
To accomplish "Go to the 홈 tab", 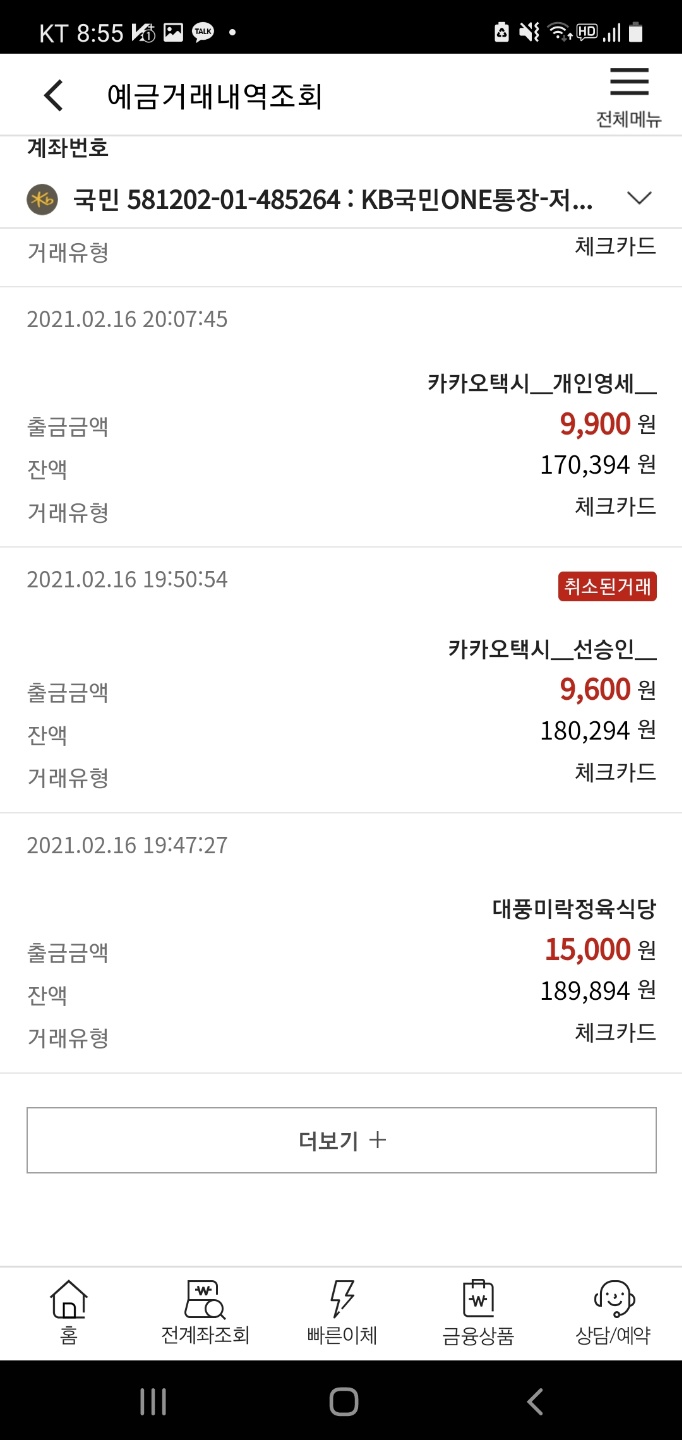I will [68, 1312].
